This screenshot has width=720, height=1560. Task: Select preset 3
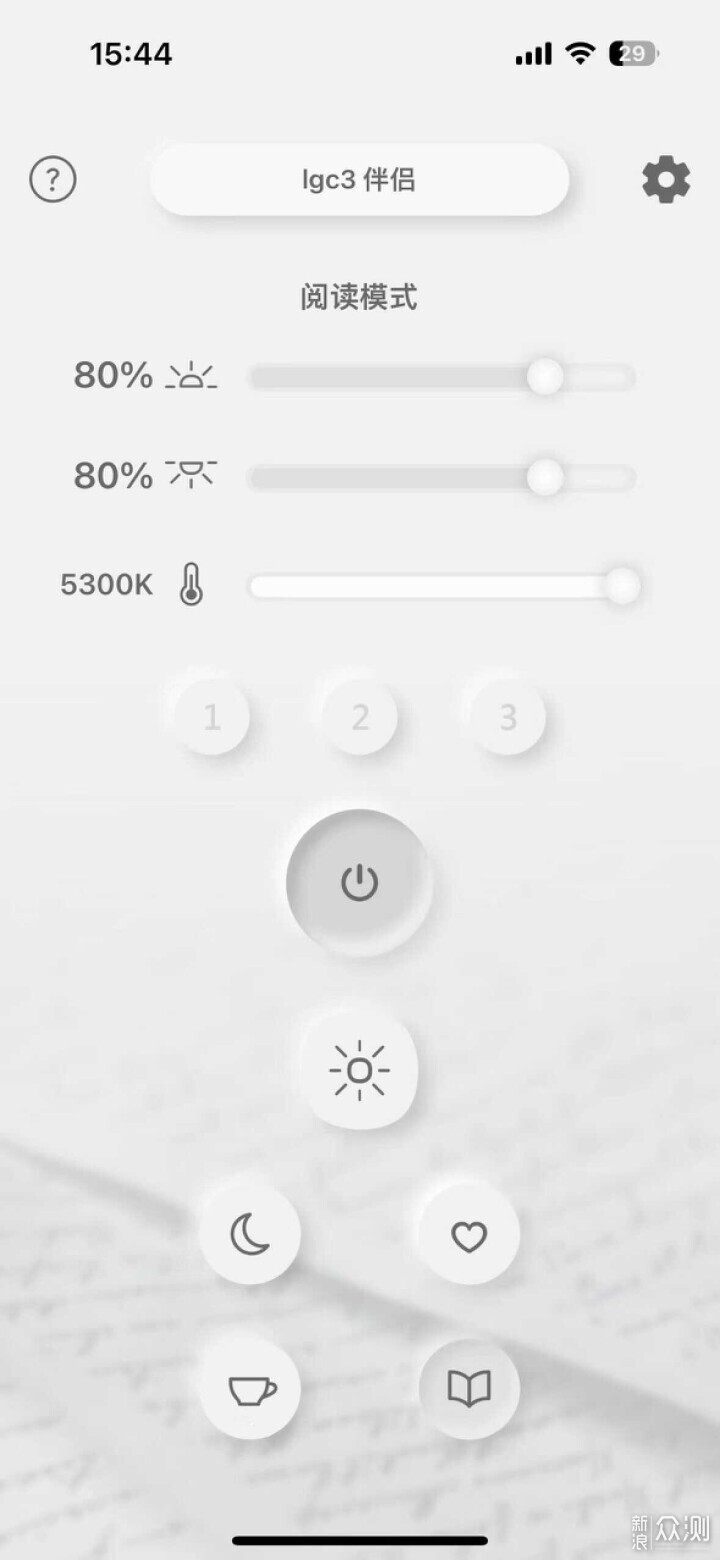point(508,717)
